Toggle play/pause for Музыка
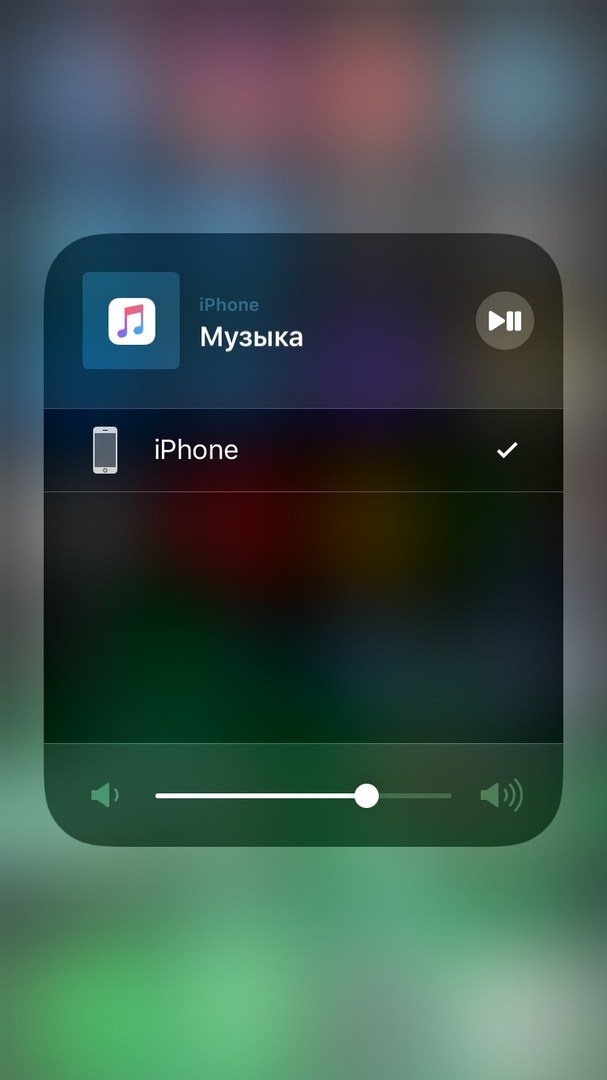The image size is (607, 1080). click(504, 321)
